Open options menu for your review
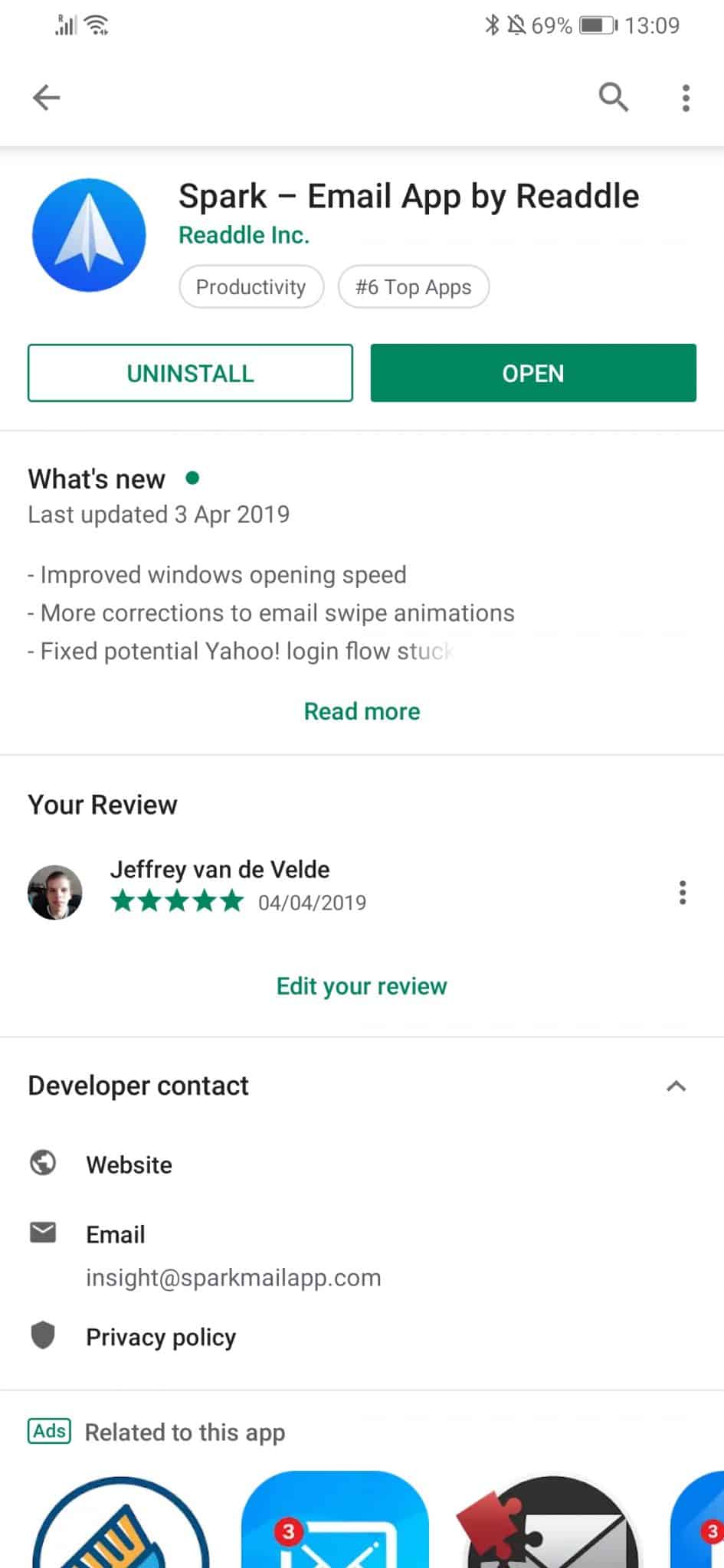Viewport: 724px width, 1568px height. coord(682,893)
